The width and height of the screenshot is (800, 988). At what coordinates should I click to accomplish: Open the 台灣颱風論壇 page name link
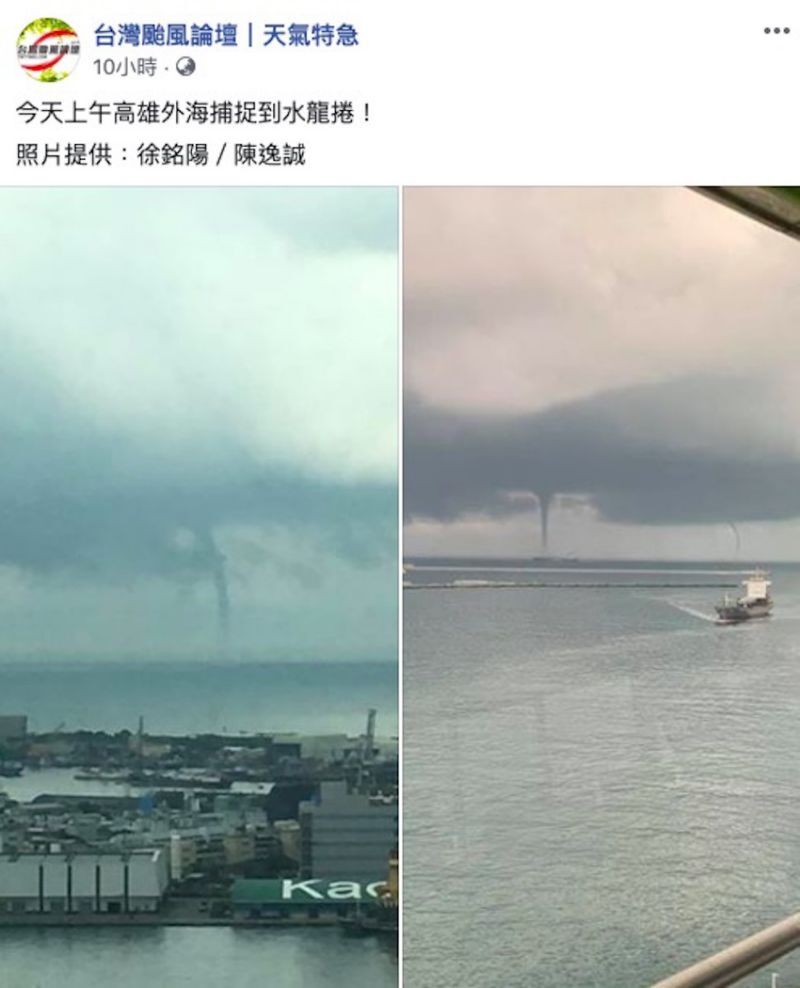[225, 37]
